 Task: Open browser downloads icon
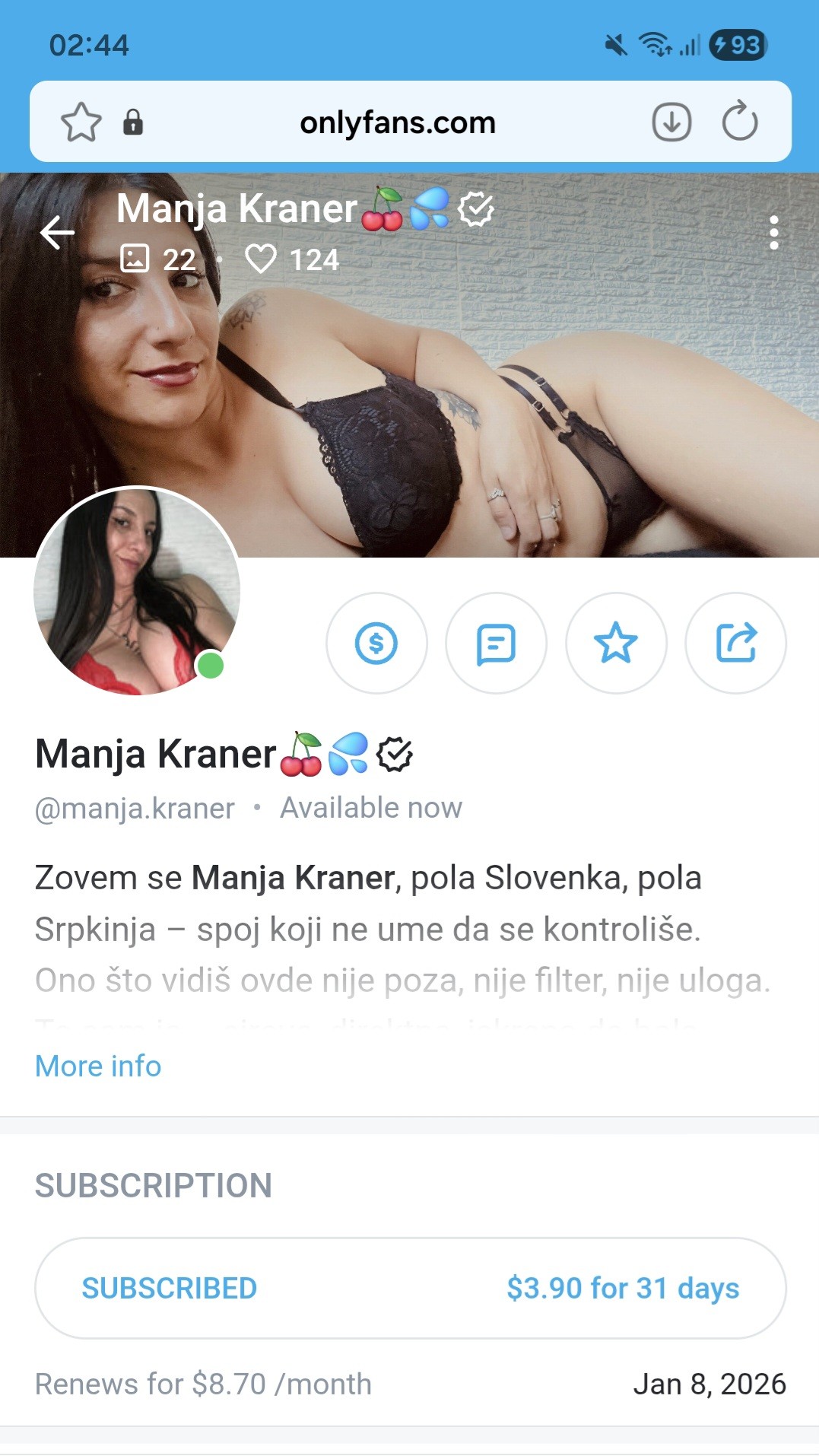[671, 122]
